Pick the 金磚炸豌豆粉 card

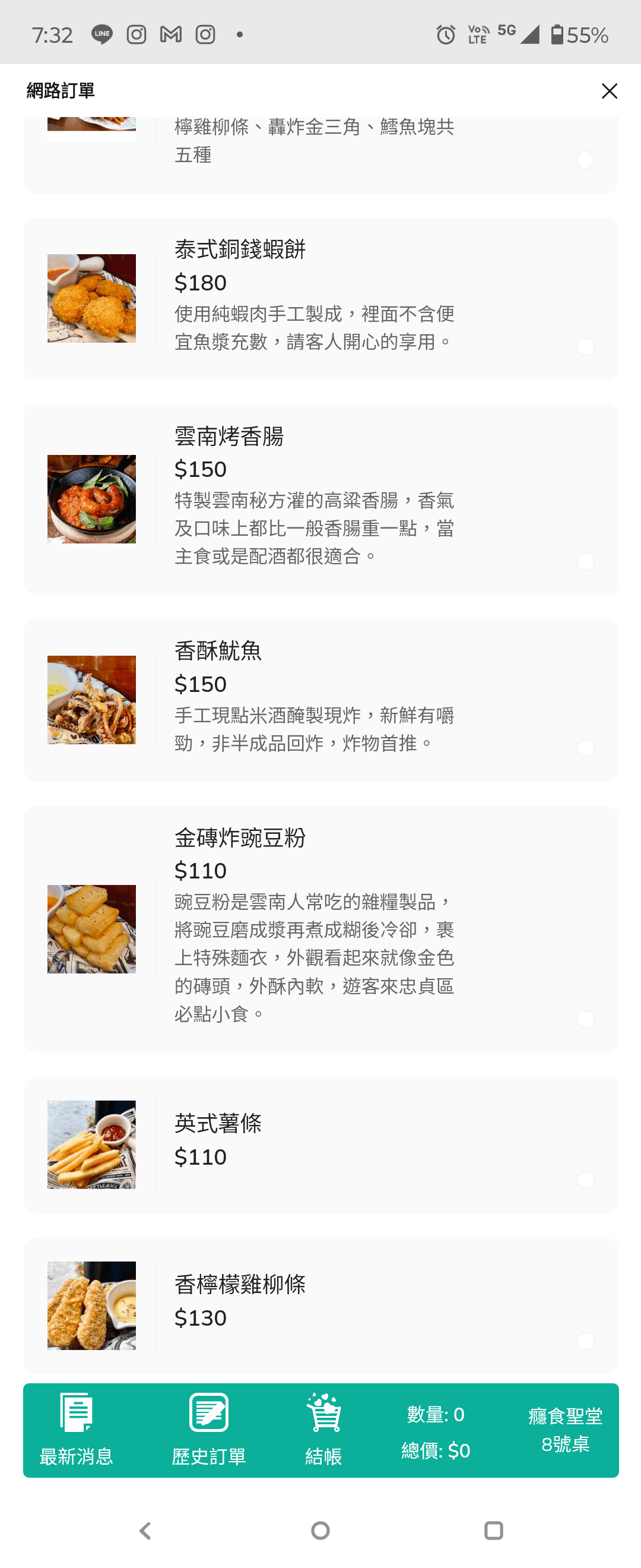320,928
